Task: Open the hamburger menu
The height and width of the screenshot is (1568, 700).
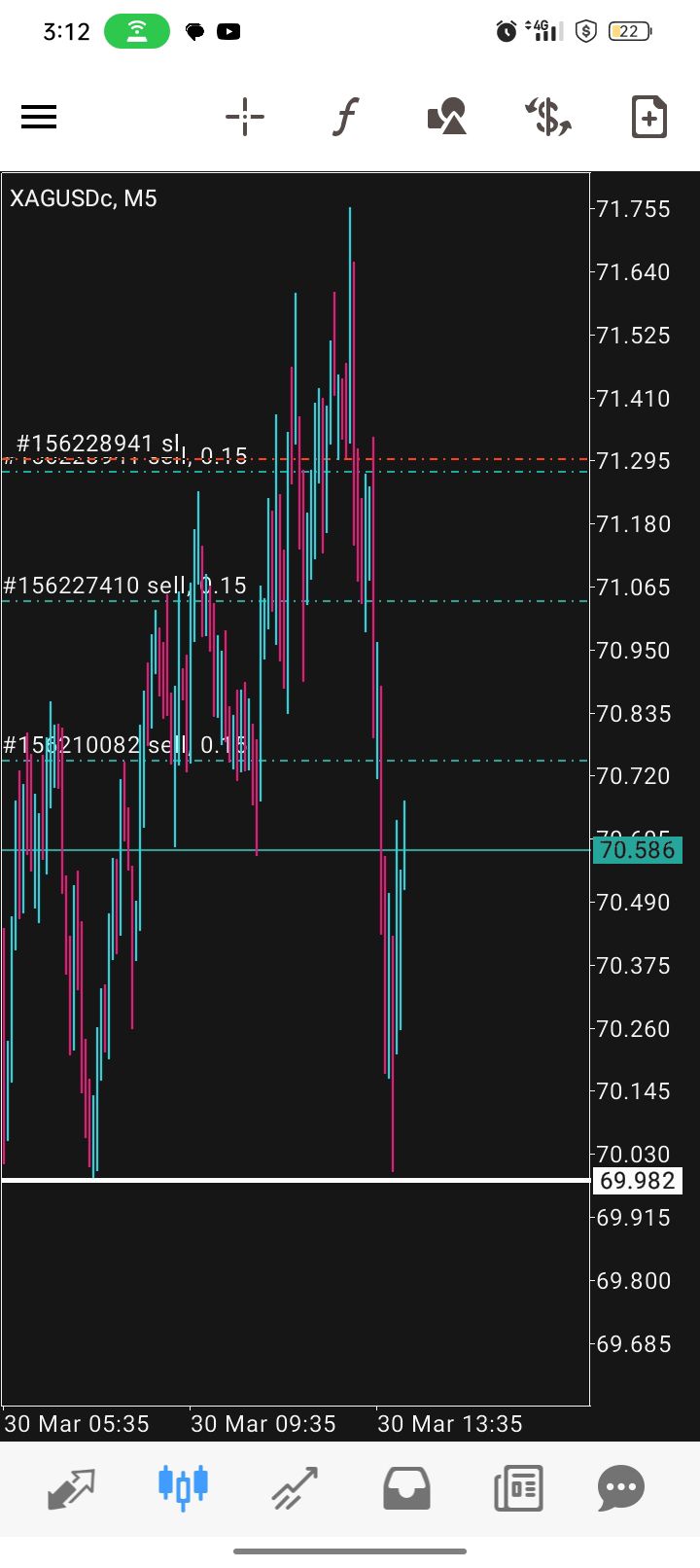Action: (x=39, y=118)
